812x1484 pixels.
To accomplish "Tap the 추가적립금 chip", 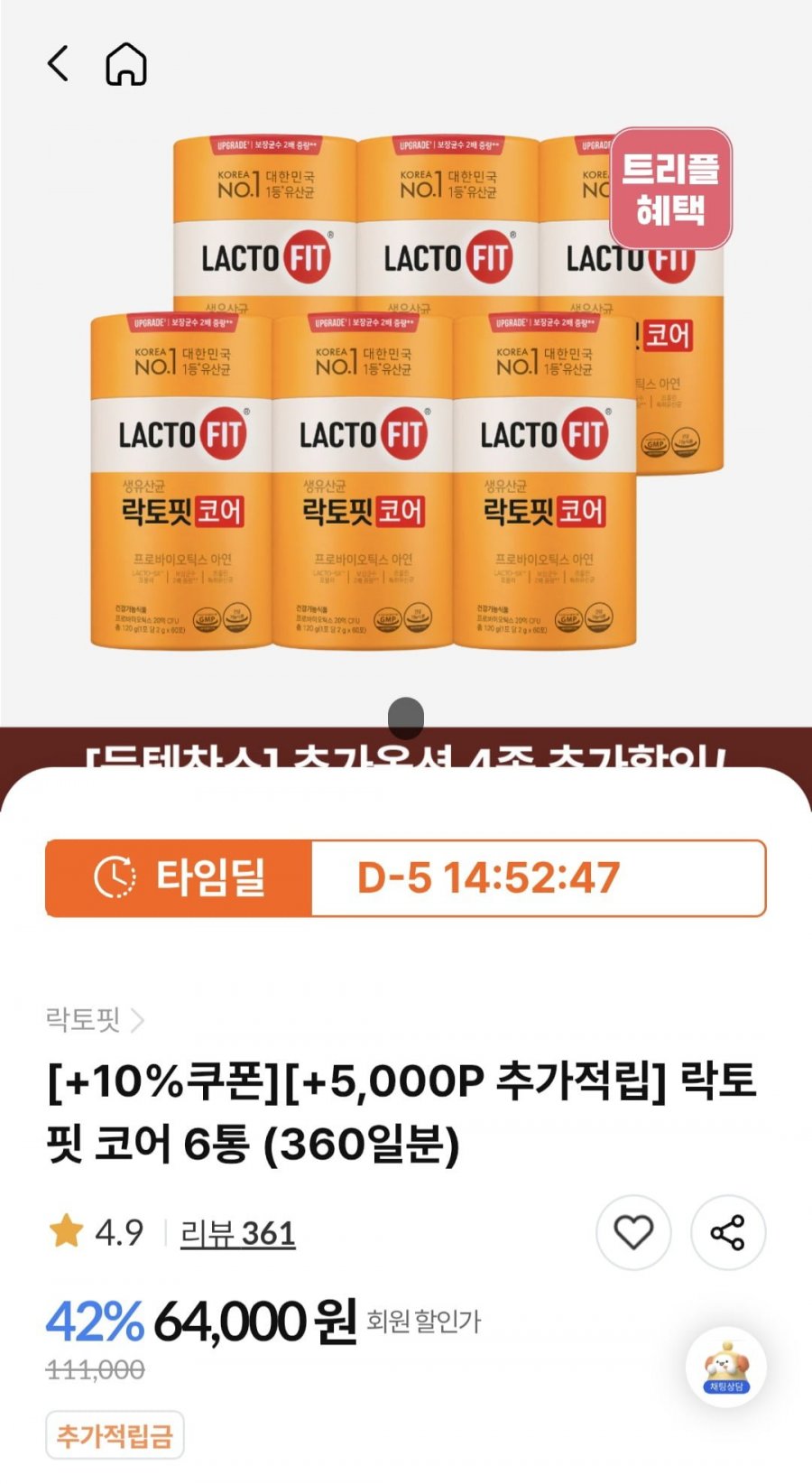I will pos(115,1435).
